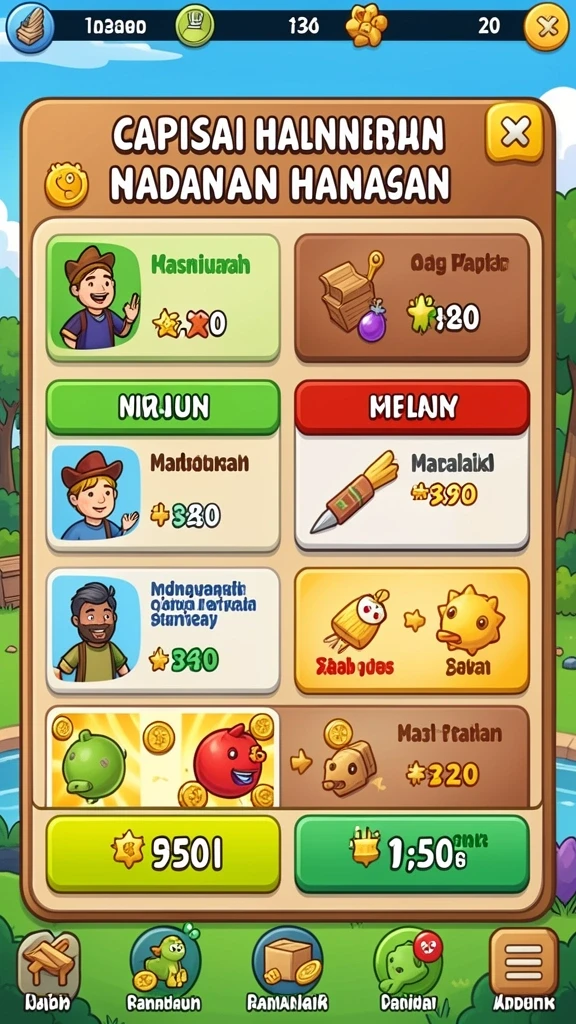
Task: Switch to the Dabh tab
Action: click(48, 972)
